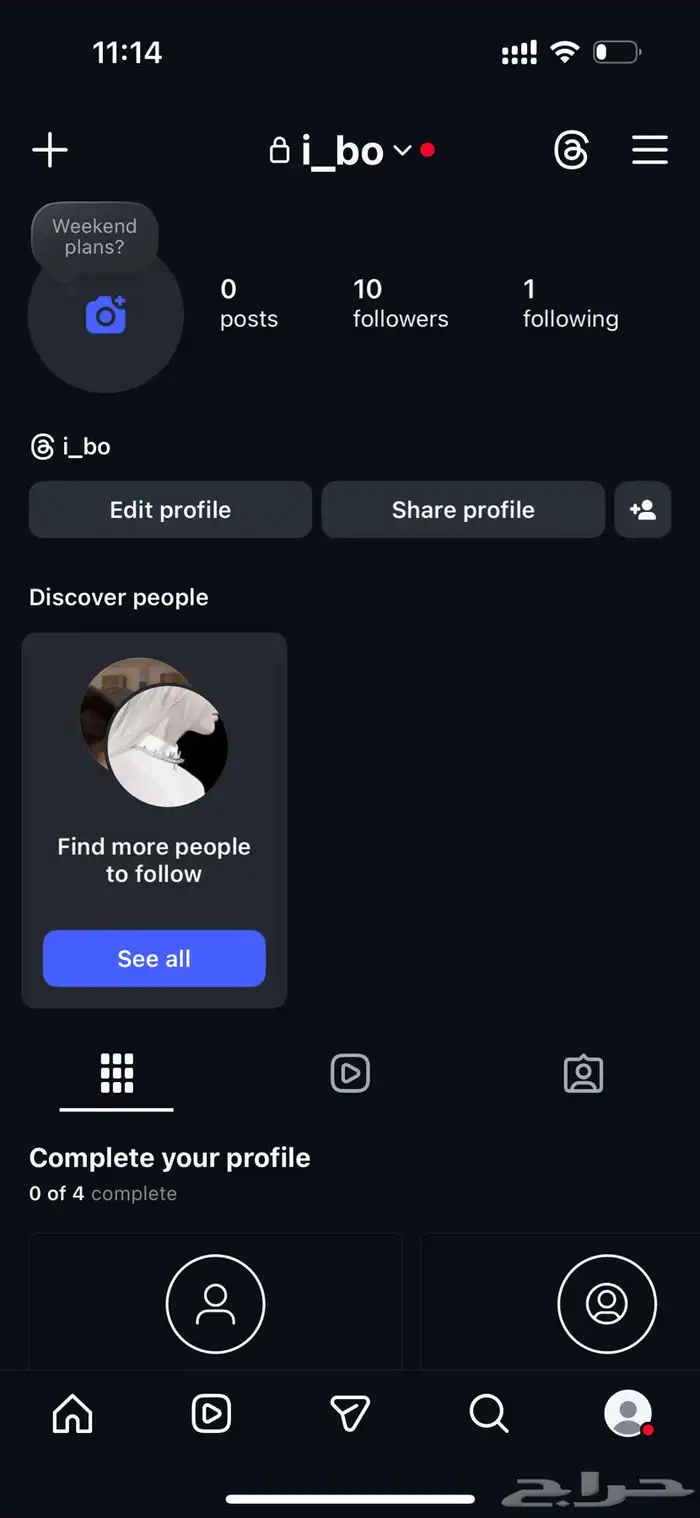Toggle the discover people add-person button
The image size is (700, 1518).
tap(642, 510)
